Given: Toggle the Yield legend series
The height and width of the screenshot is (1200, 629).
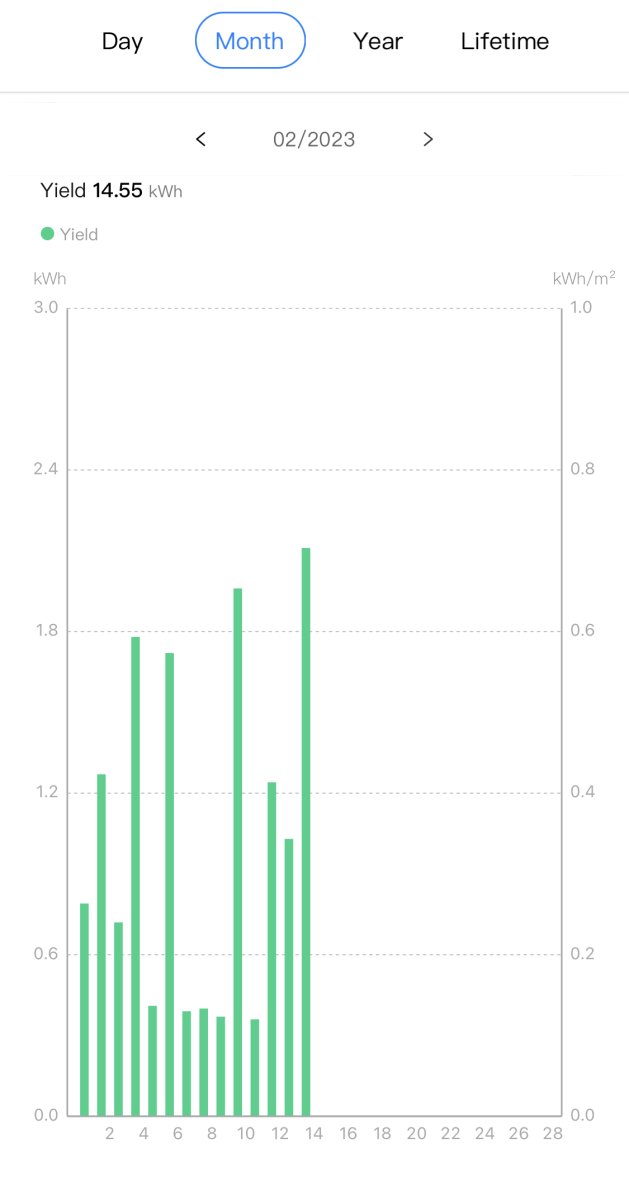Looking at the screenshot, I should point(69,234).
